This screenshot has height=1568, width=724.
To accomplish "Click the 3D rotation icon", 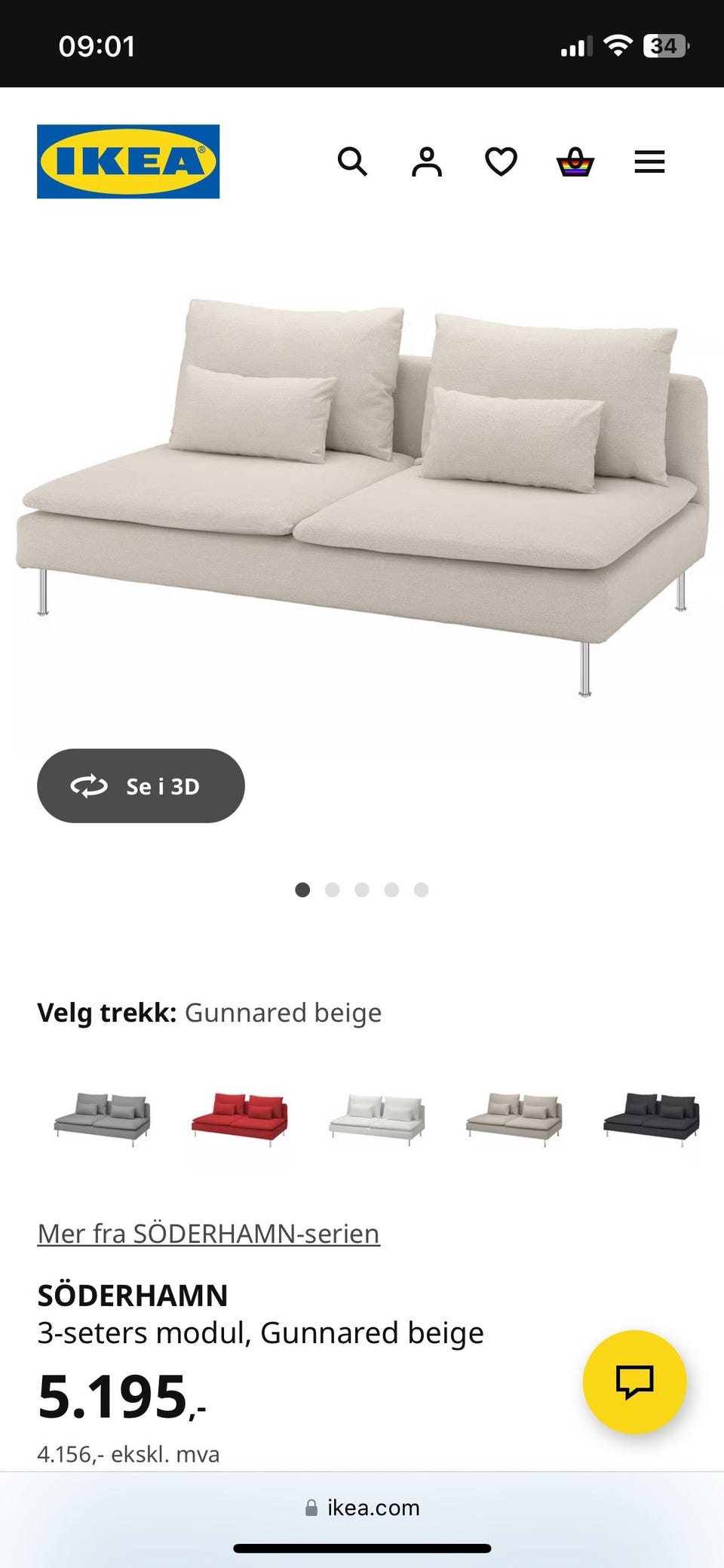I will (x=89, y=786).
